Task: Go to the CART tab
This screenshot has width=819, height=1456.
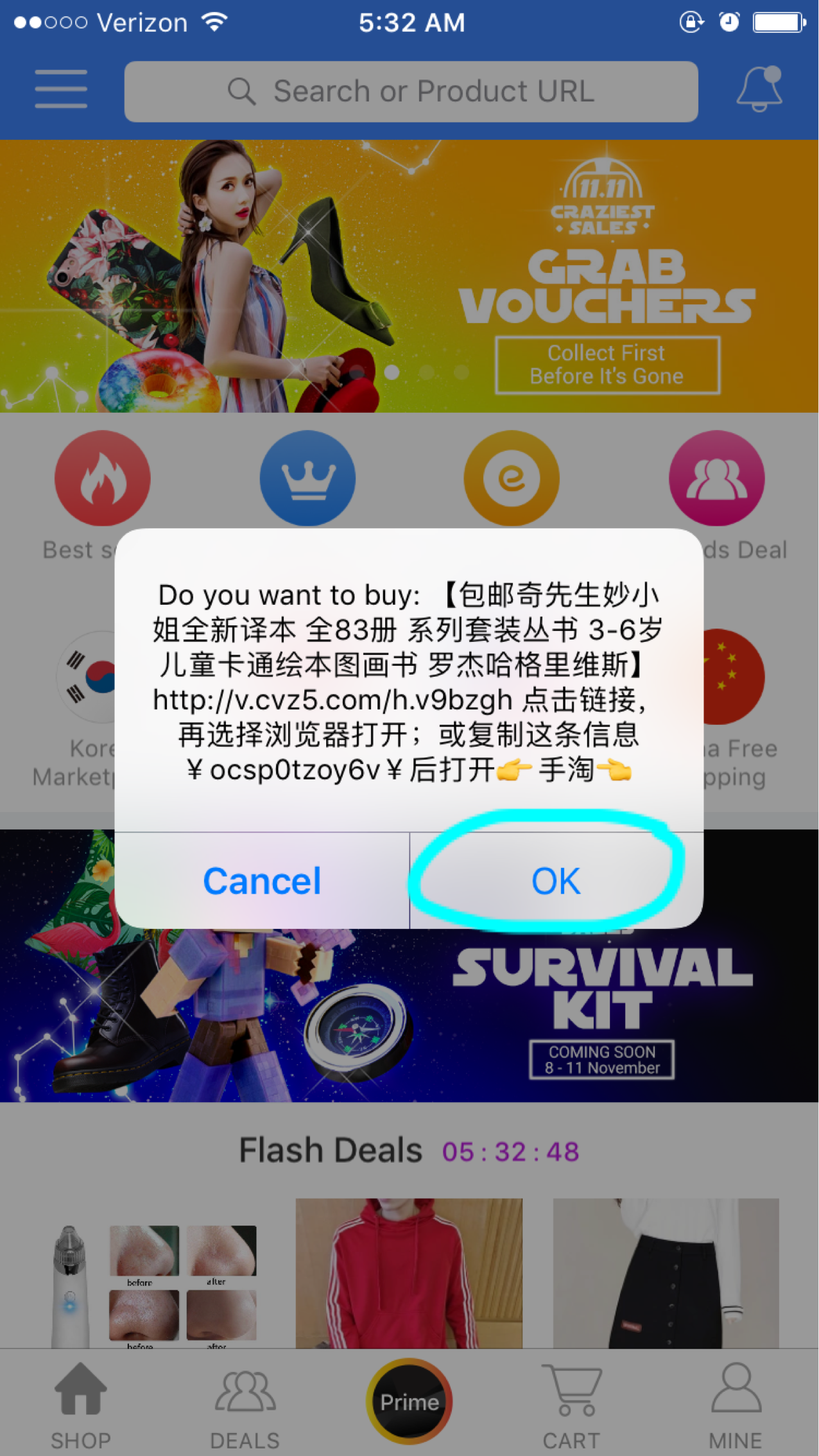Action: click(572, 1406)
